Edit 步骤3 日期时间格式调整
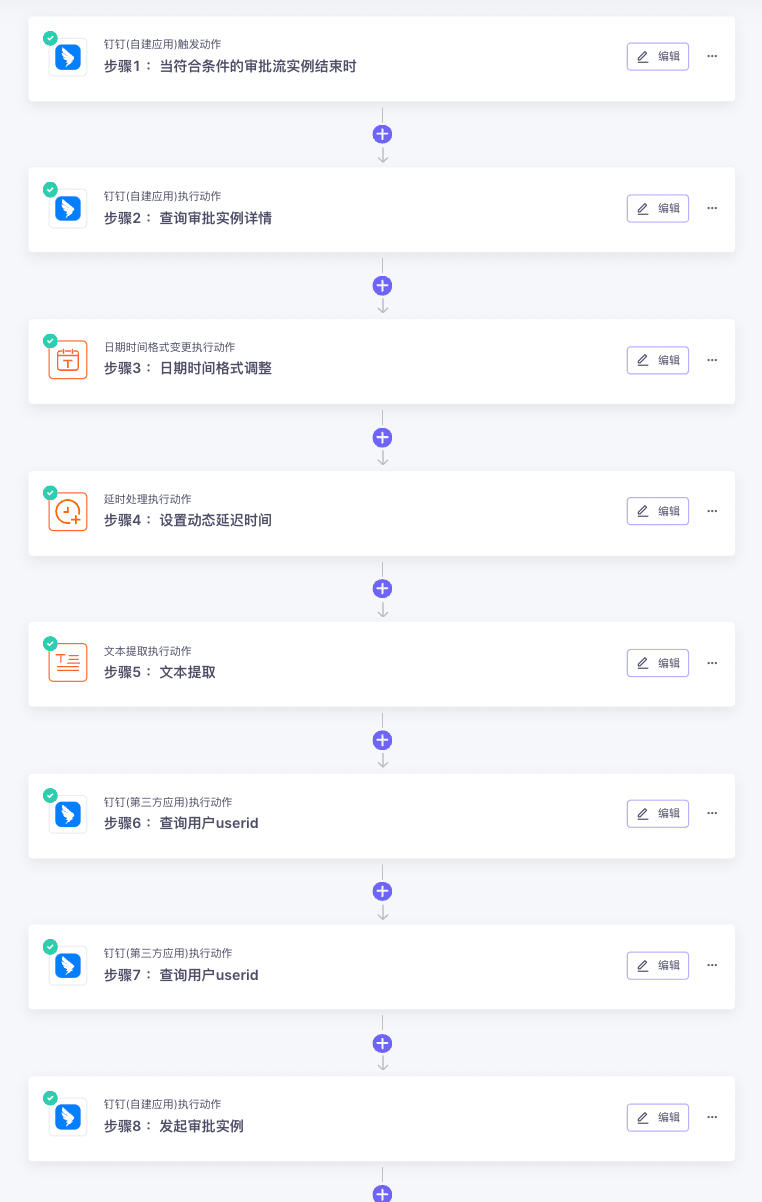The image size is (762, 1202). tap(657, 360)
